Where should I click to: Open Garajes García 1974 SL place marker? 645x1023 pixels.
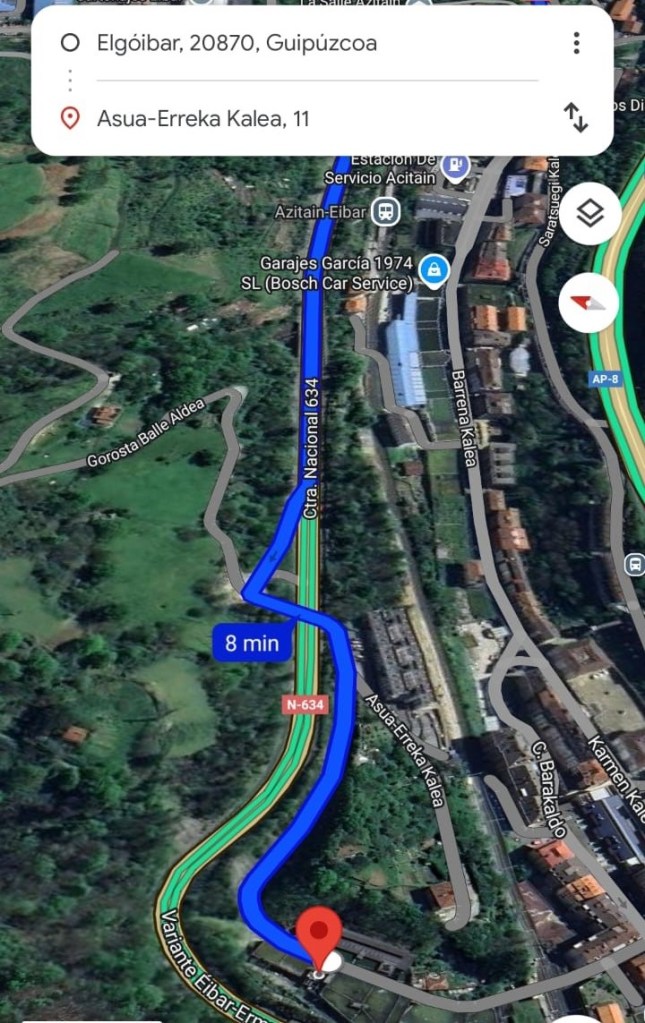click(x=434, y=269)
